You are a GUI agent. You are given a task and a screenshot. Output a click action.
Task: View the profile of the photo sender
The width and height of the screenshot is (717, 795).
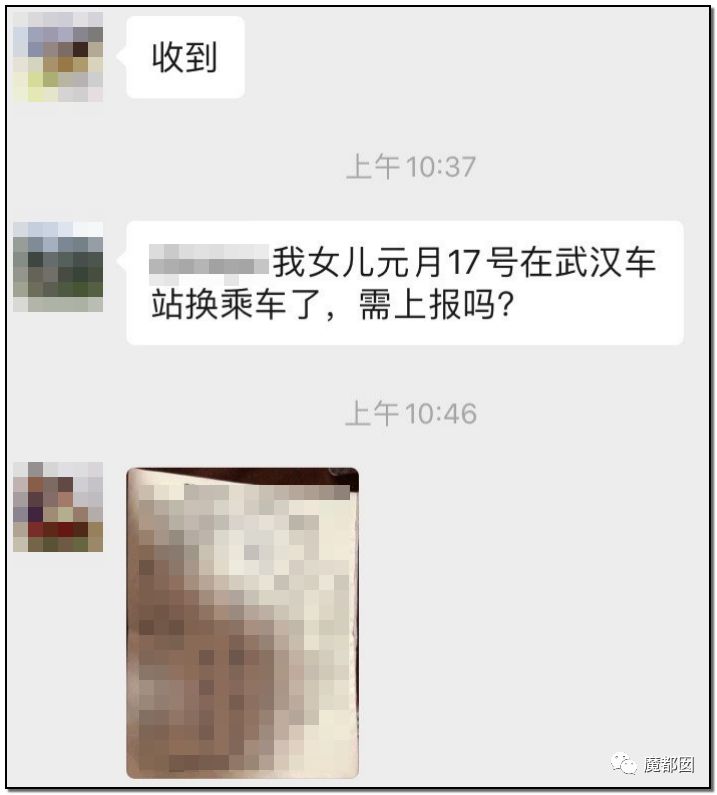click(58, 507)
